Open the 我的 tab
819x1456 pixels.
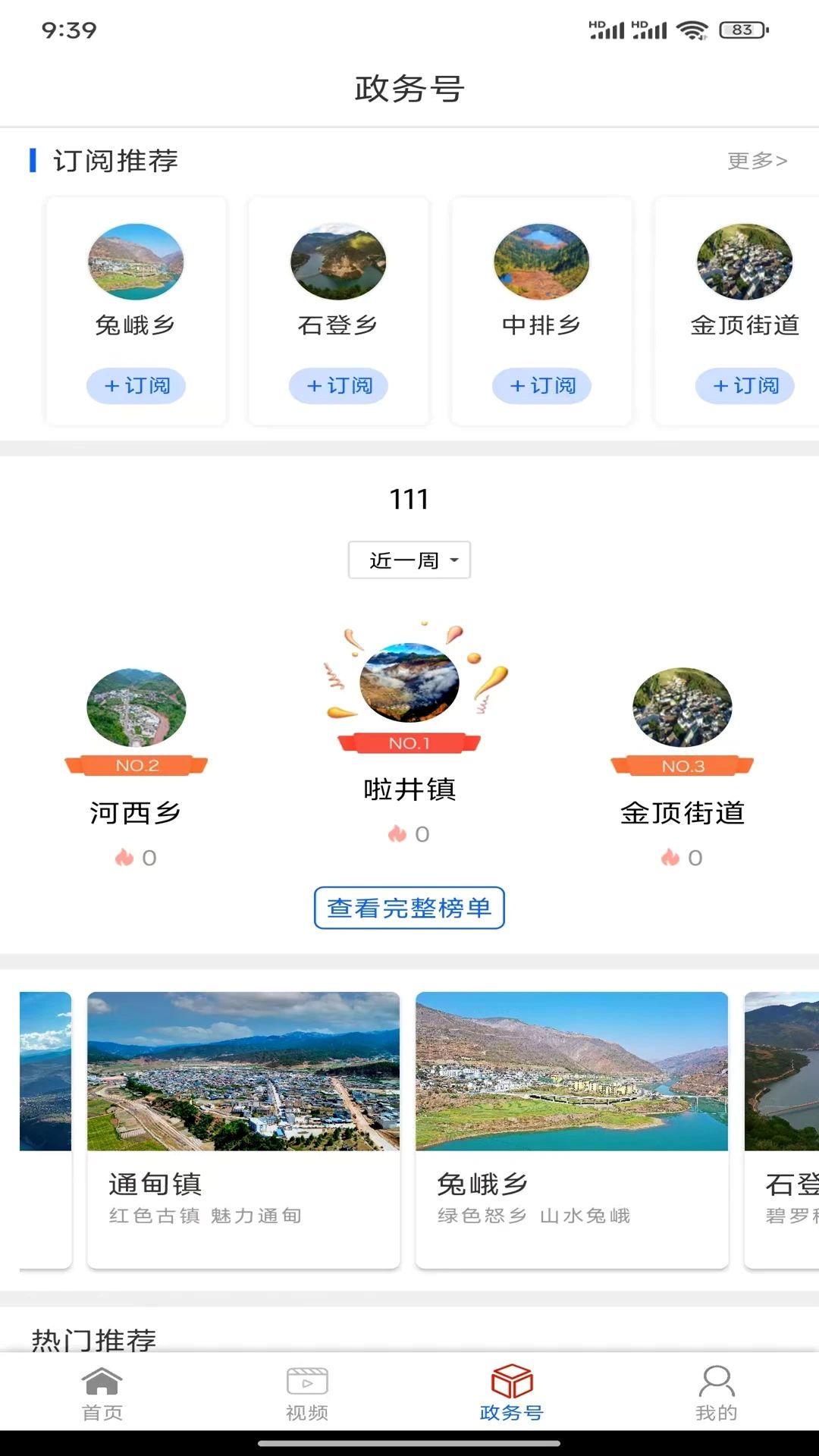tap(717, 1392)
